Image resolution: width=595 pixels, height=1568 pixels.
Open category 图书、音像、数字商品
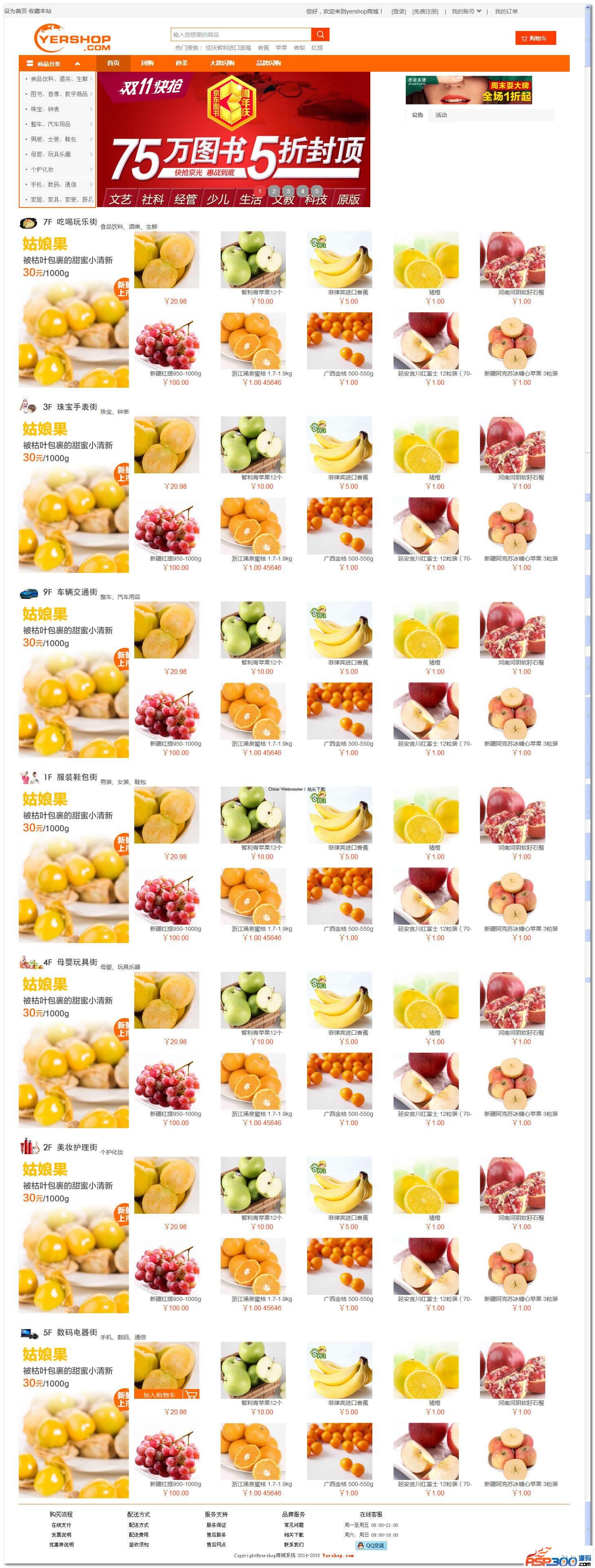coord(59,94)
